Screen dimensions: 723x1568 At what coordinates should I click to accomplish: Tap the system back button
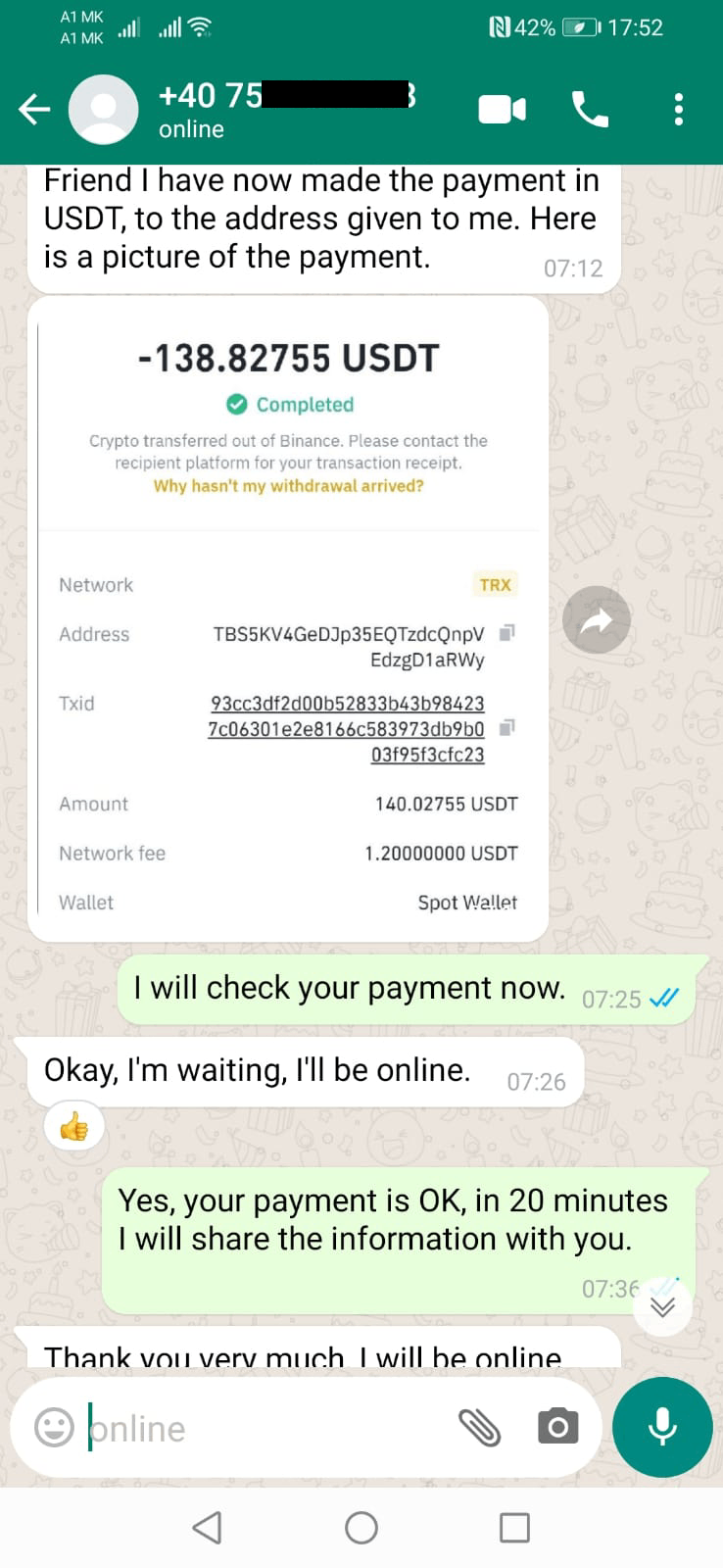coord(207,1528)
